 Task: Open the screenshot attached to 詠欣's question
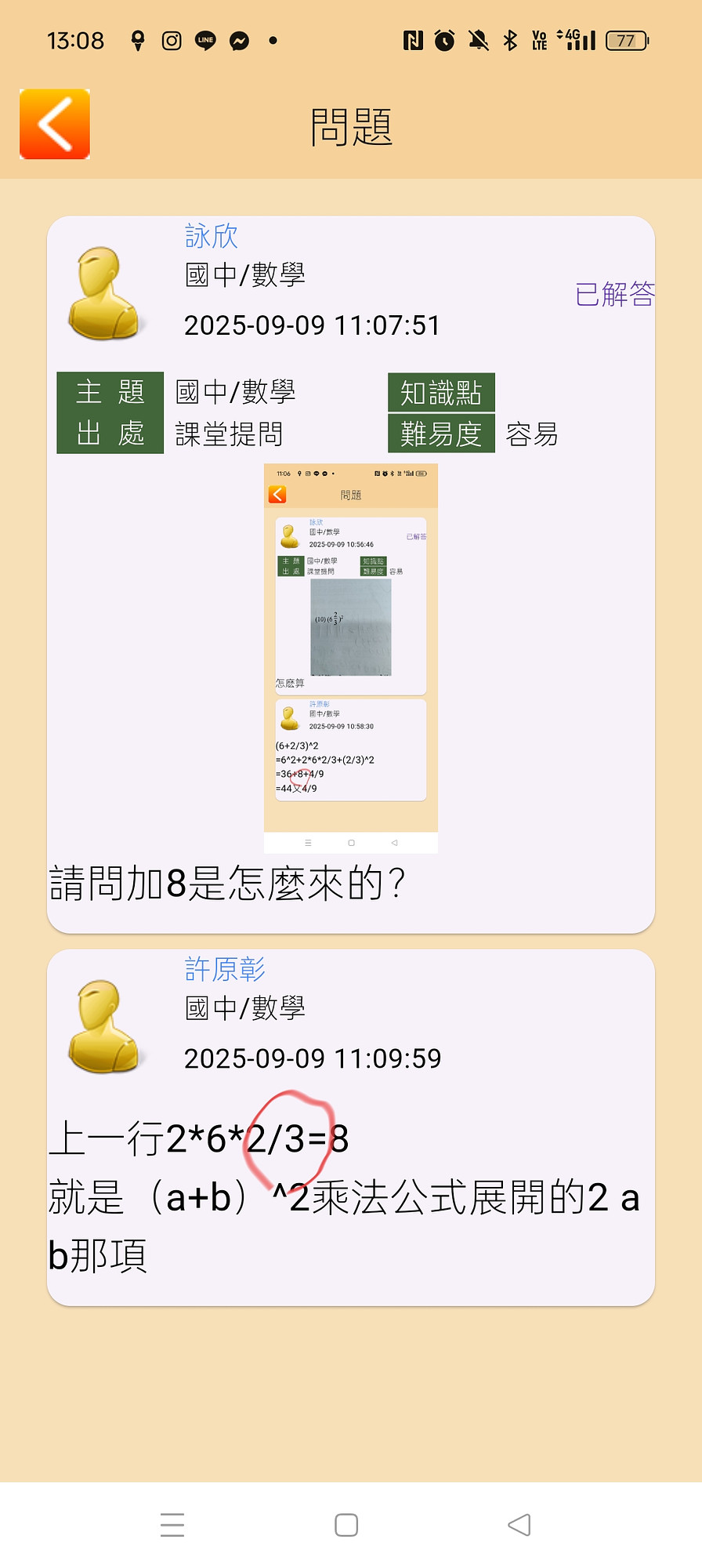tap(350, 657)
